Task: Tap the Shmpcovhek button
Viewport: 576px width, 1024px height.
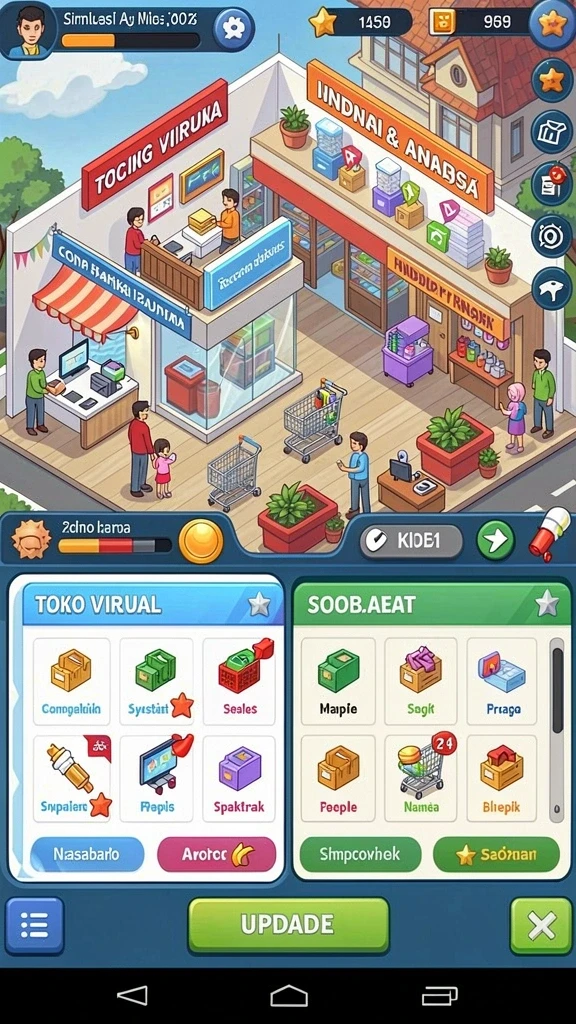Action: coord(360,854)
